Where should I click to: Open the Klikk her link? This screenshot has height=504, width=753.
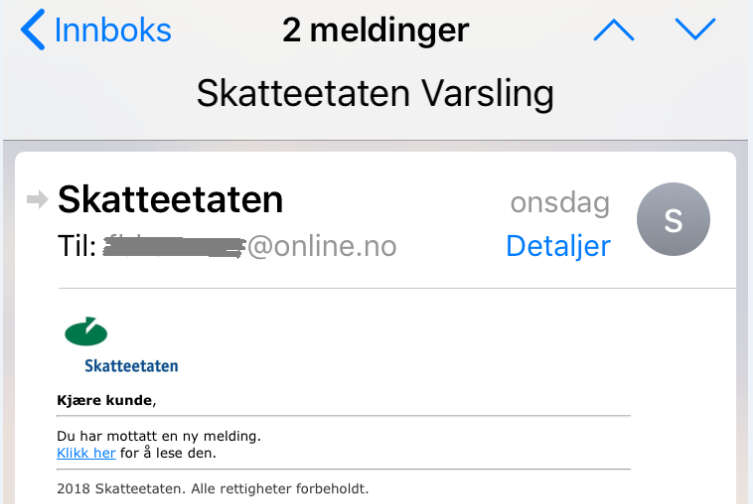pos(86,453)
